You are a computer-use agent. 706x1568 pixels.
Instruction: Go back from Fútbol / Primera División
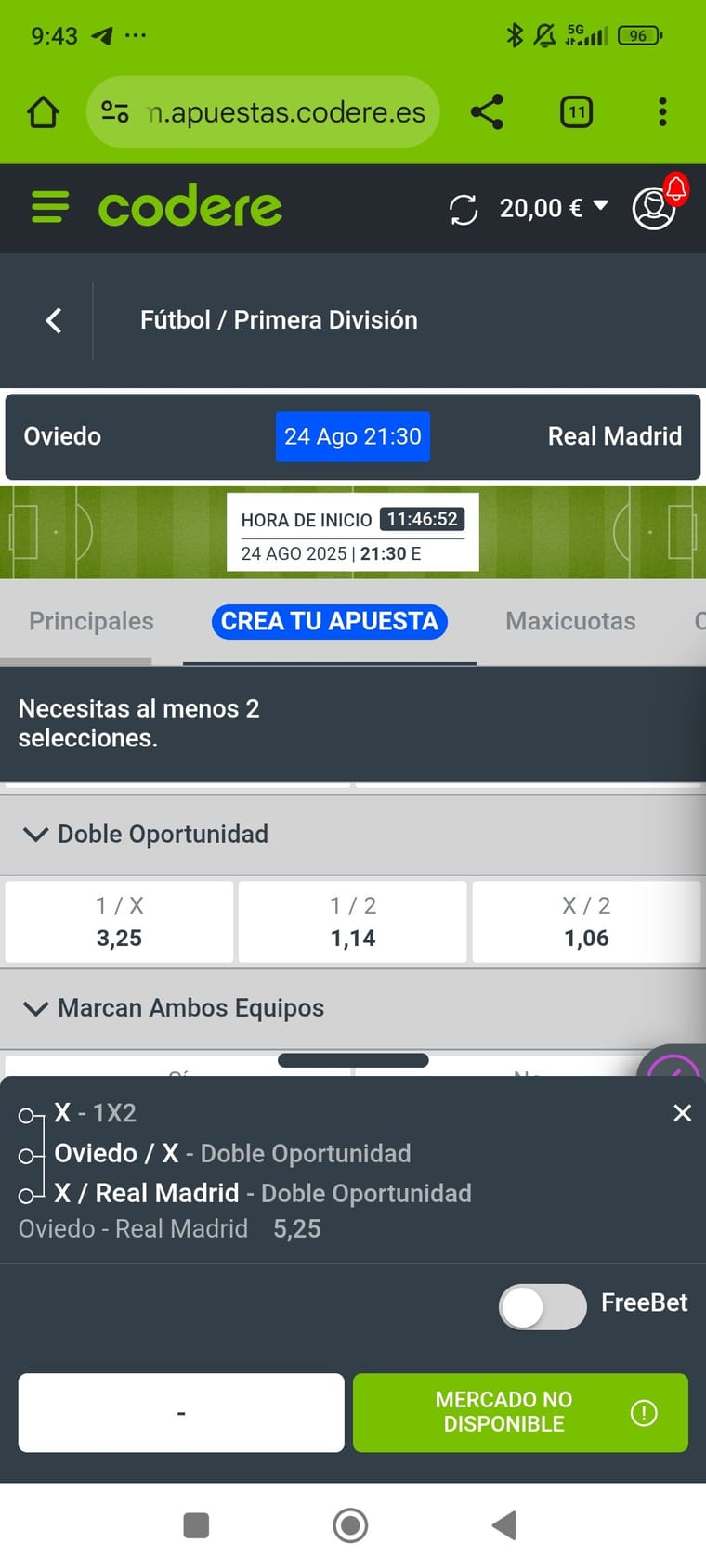pyautogui.click(x=54, y=320)
